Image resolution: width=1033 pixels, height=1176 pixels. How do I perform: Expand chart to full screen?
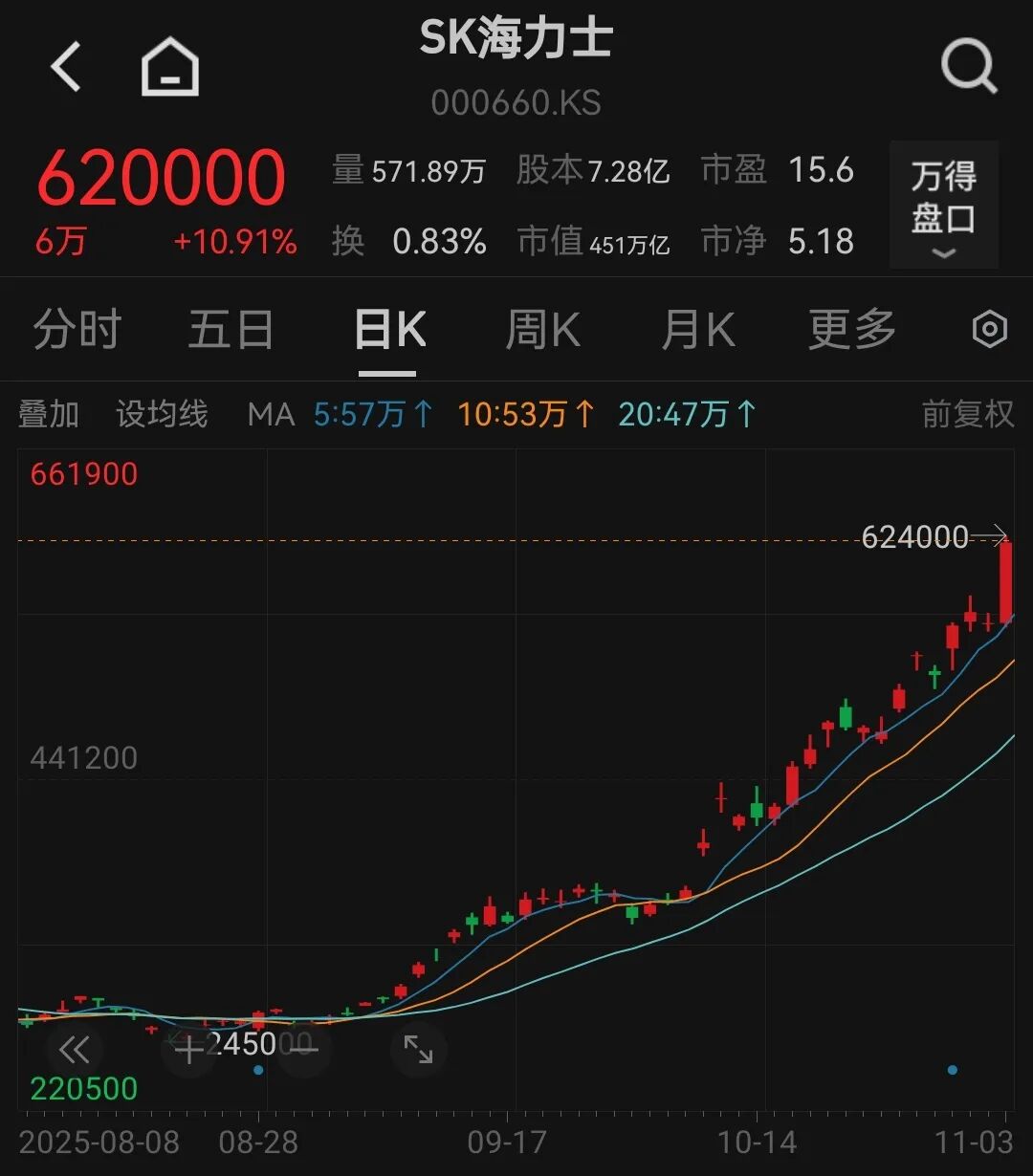[x=418, y=1050]
